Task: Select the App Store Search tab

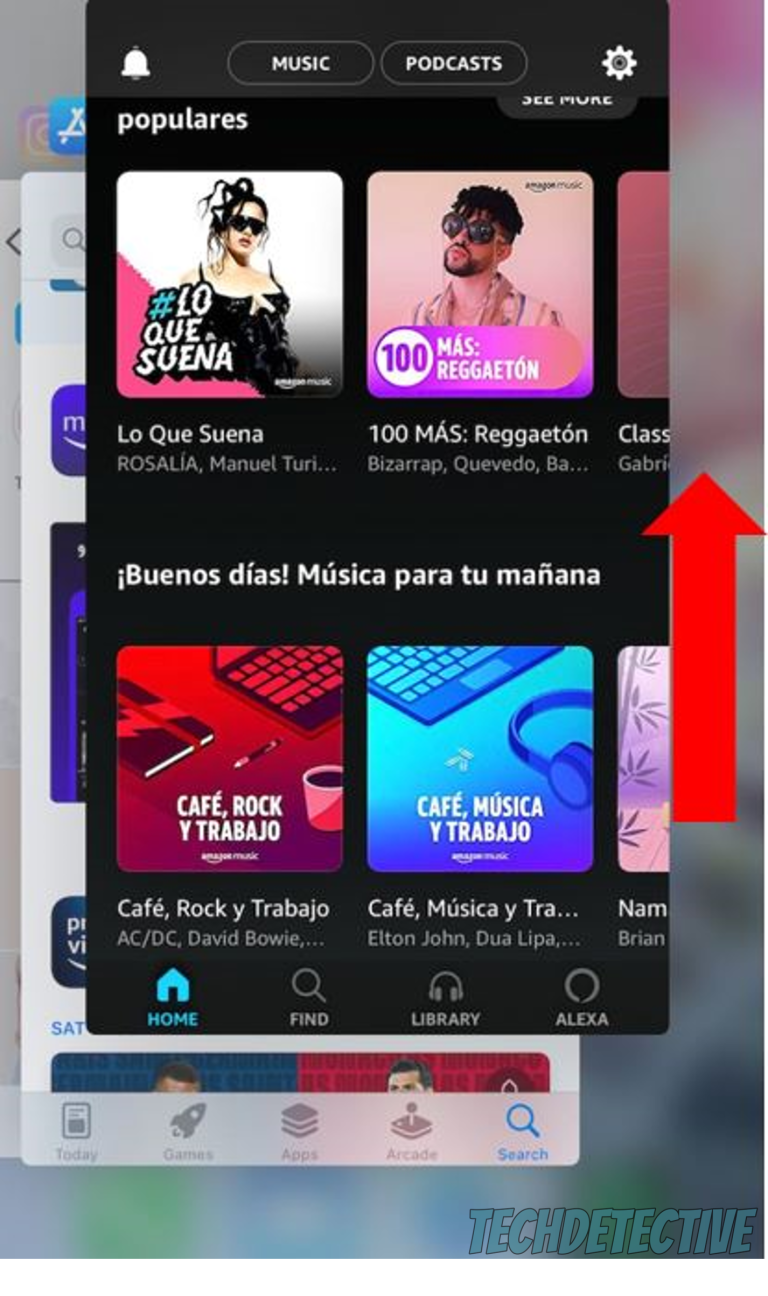Action: pos(522,1127)
